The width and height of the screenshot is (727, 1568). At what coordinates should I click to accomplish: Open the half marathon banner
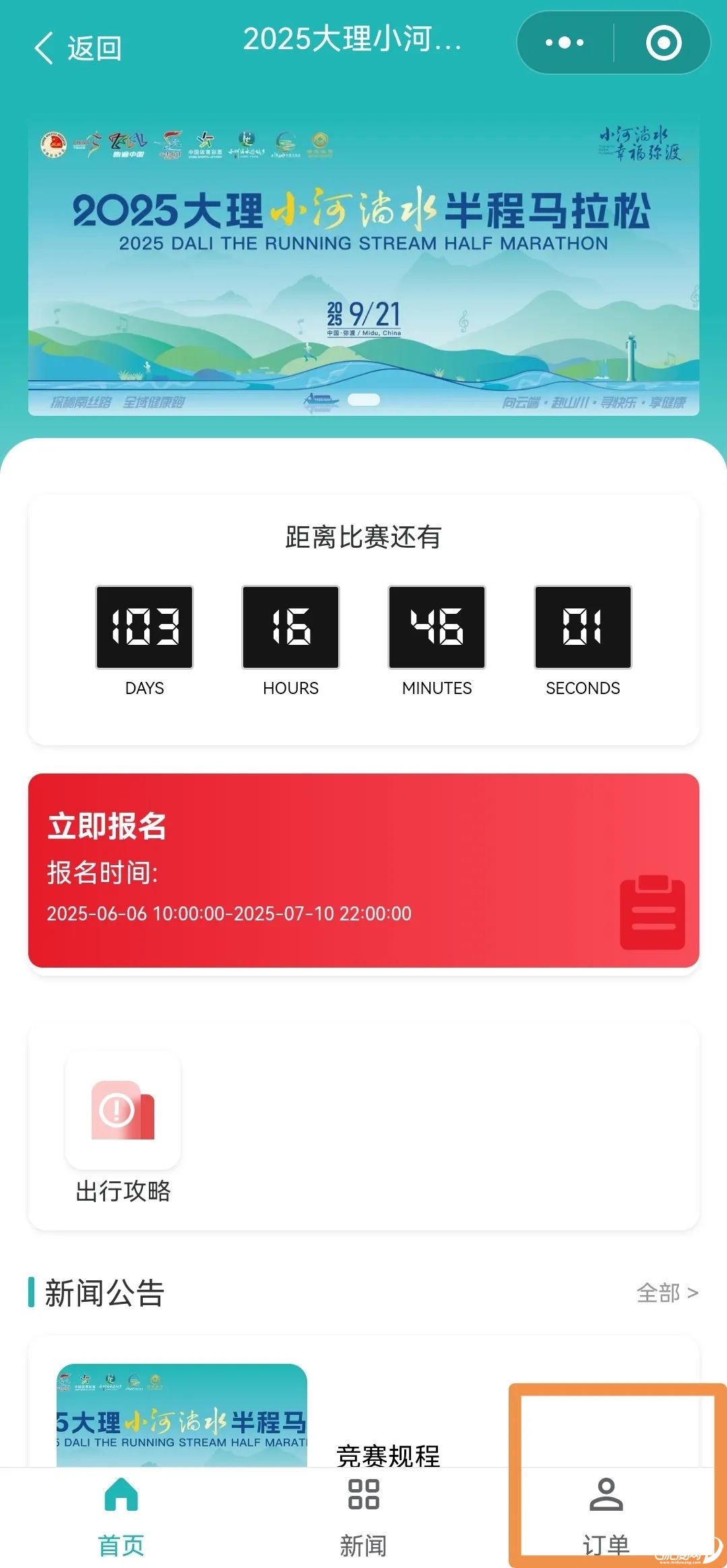coord(363,267)
